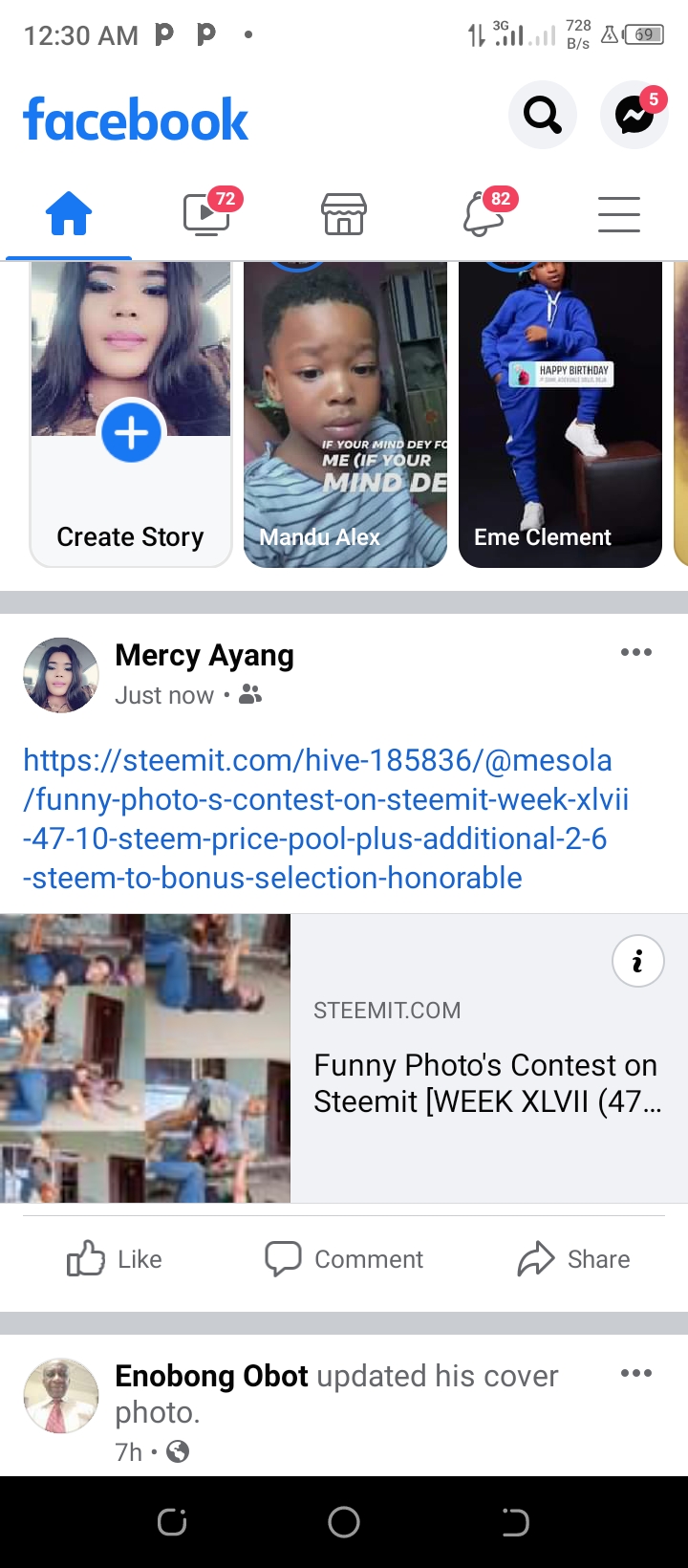Tap the system home button
Image resolution: width=688 pixels, height=1568 pixels.
(344, 1522)
